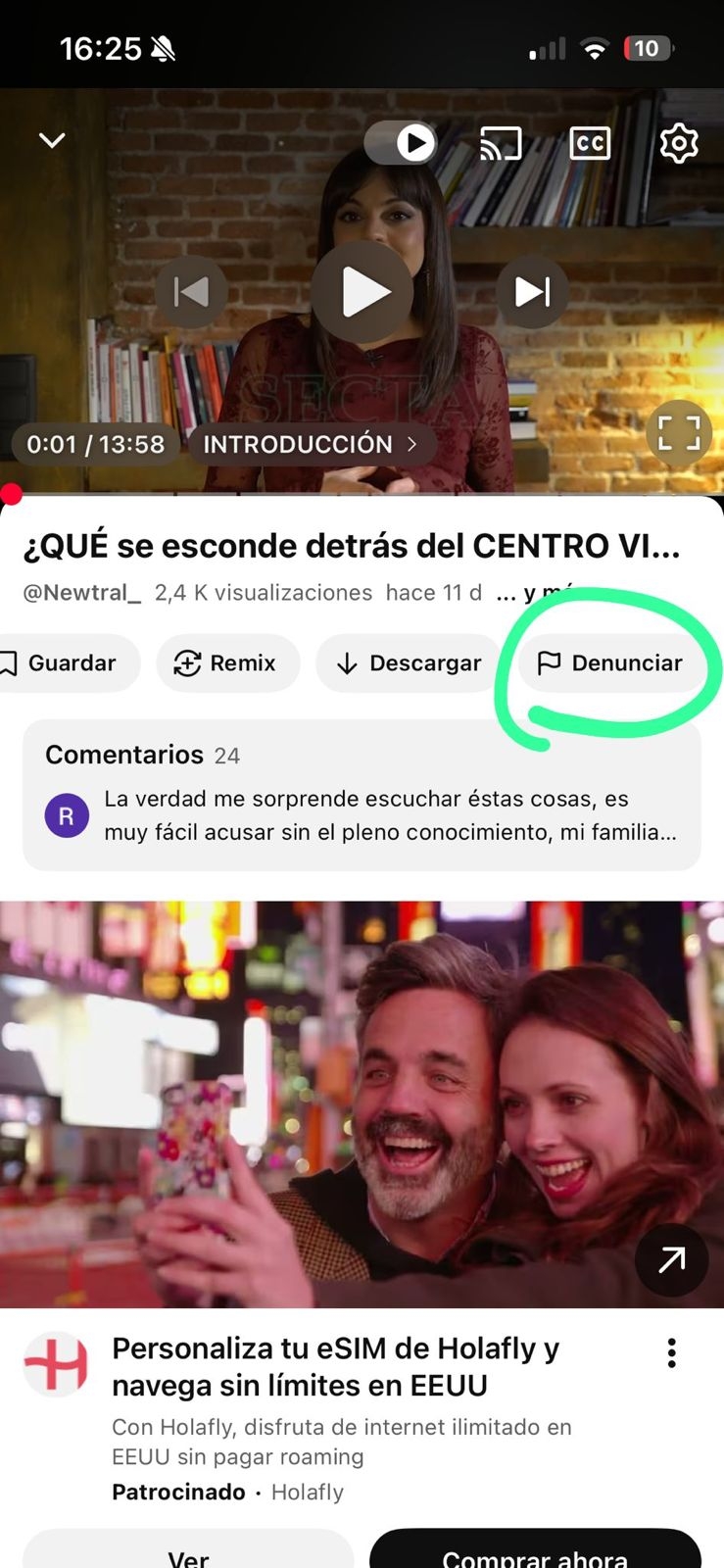Open the Comentarios section
Viewport: 724px width, 1568px height.
coord(362,795)
